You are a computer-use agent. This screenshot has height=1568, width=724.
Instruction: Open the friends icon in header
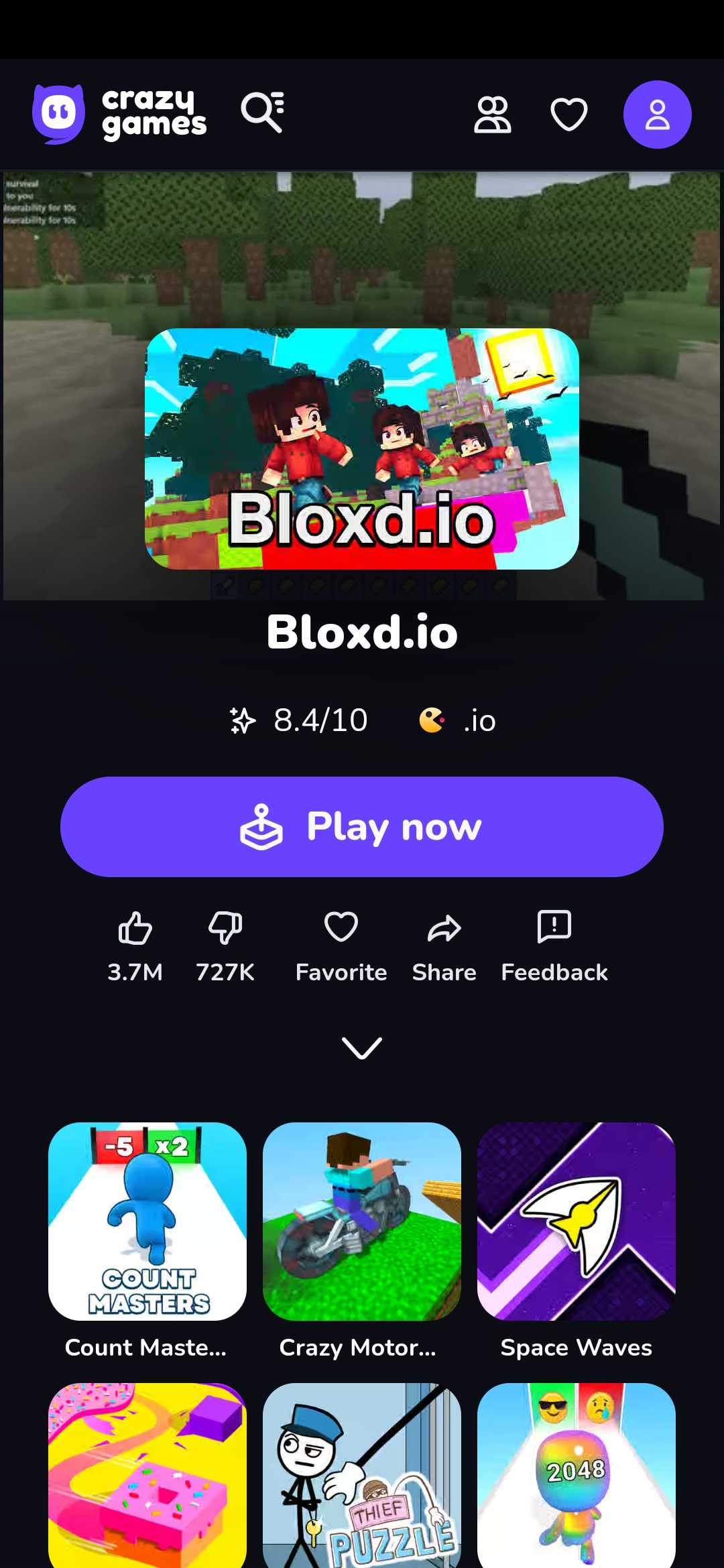pyautogui.click(x=493, y=115)
